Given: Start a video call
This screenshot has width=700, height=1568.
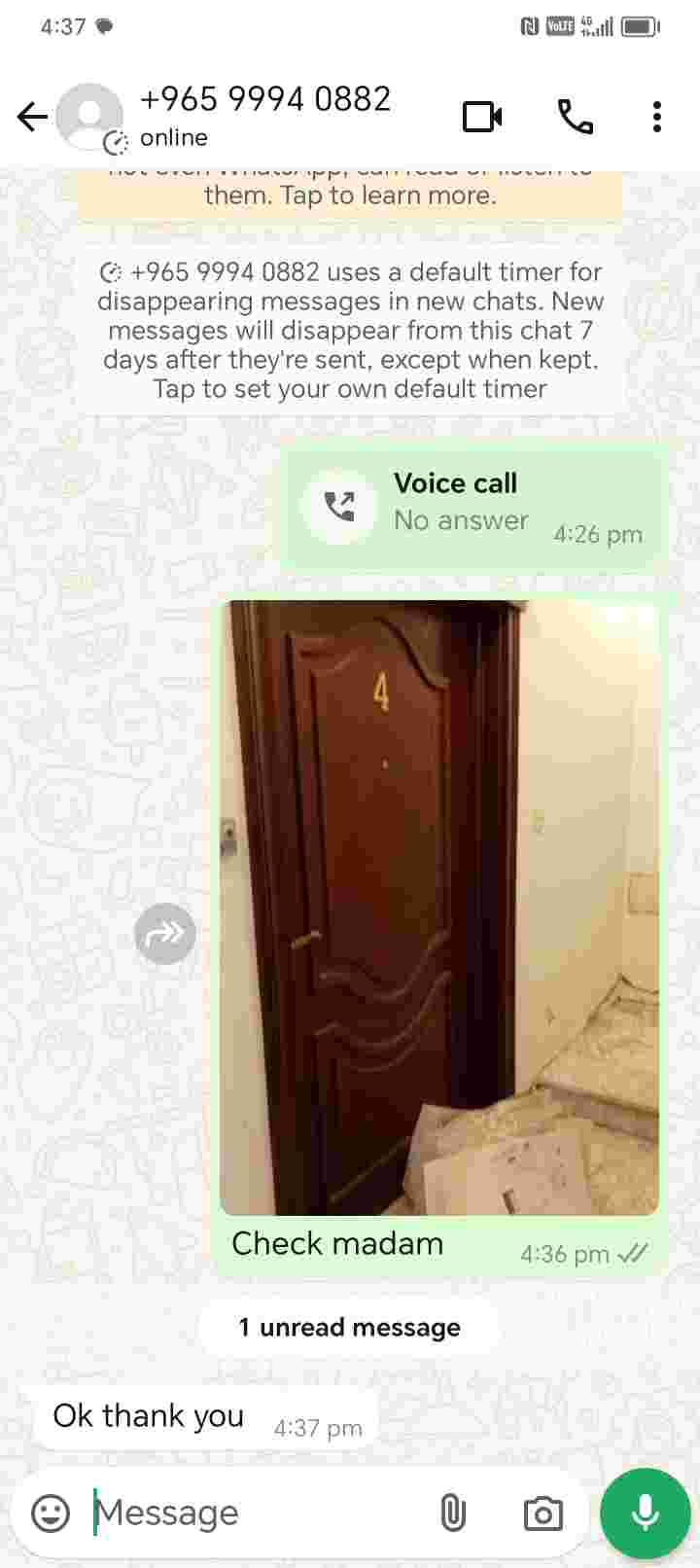Looking at the screenshot, I should click(x=482, y=117).
